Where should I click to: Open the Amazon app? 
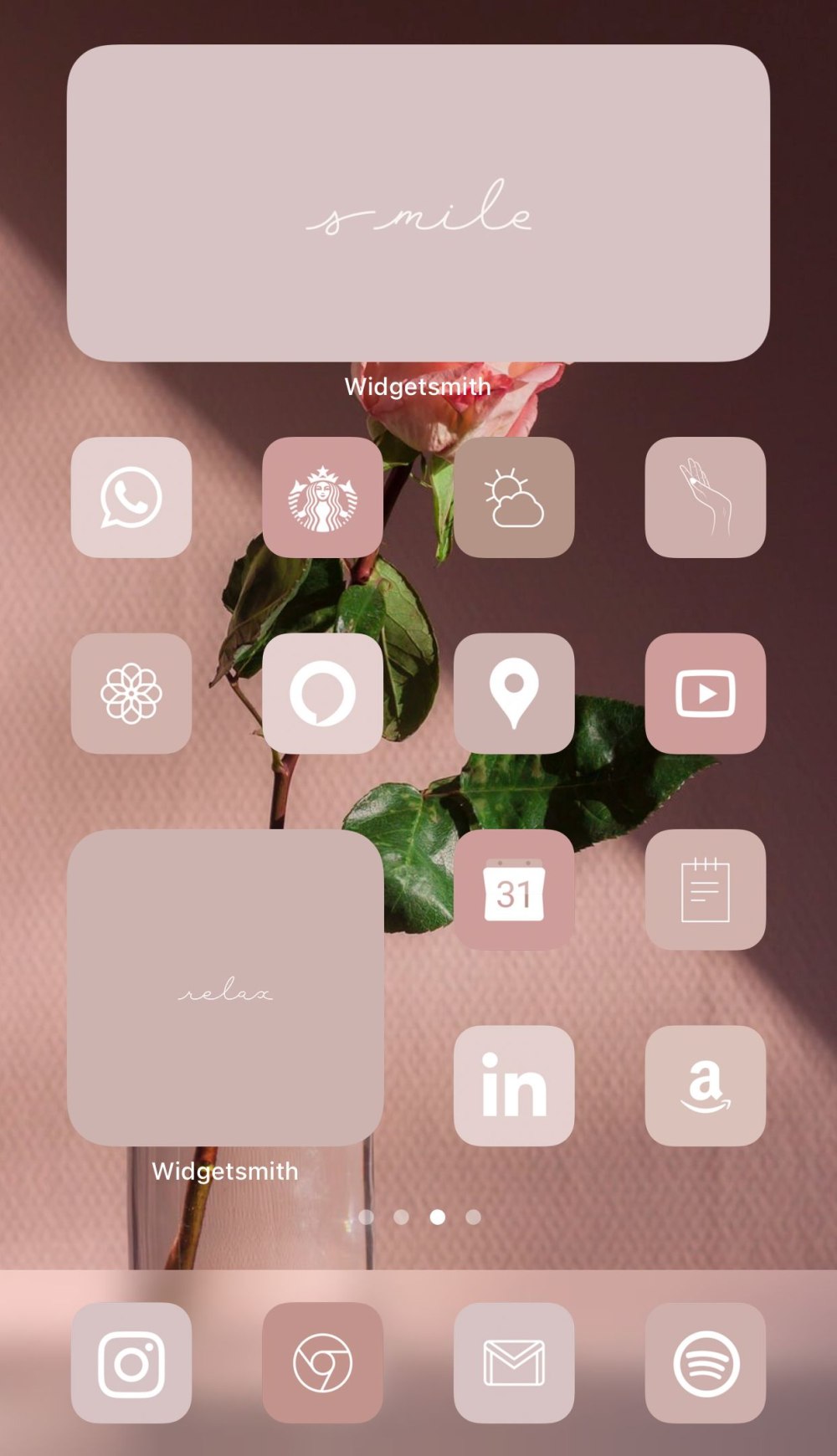(705, 1085)
